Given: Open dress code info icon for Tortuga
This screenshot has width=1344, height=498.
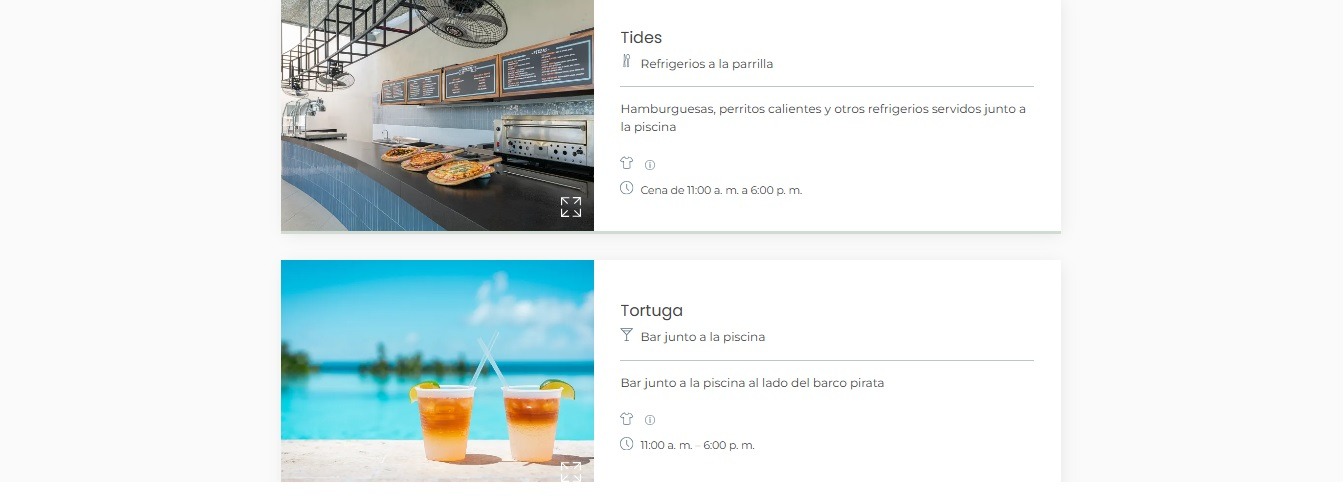Looking at the screenshot, I should pos(650,420).
